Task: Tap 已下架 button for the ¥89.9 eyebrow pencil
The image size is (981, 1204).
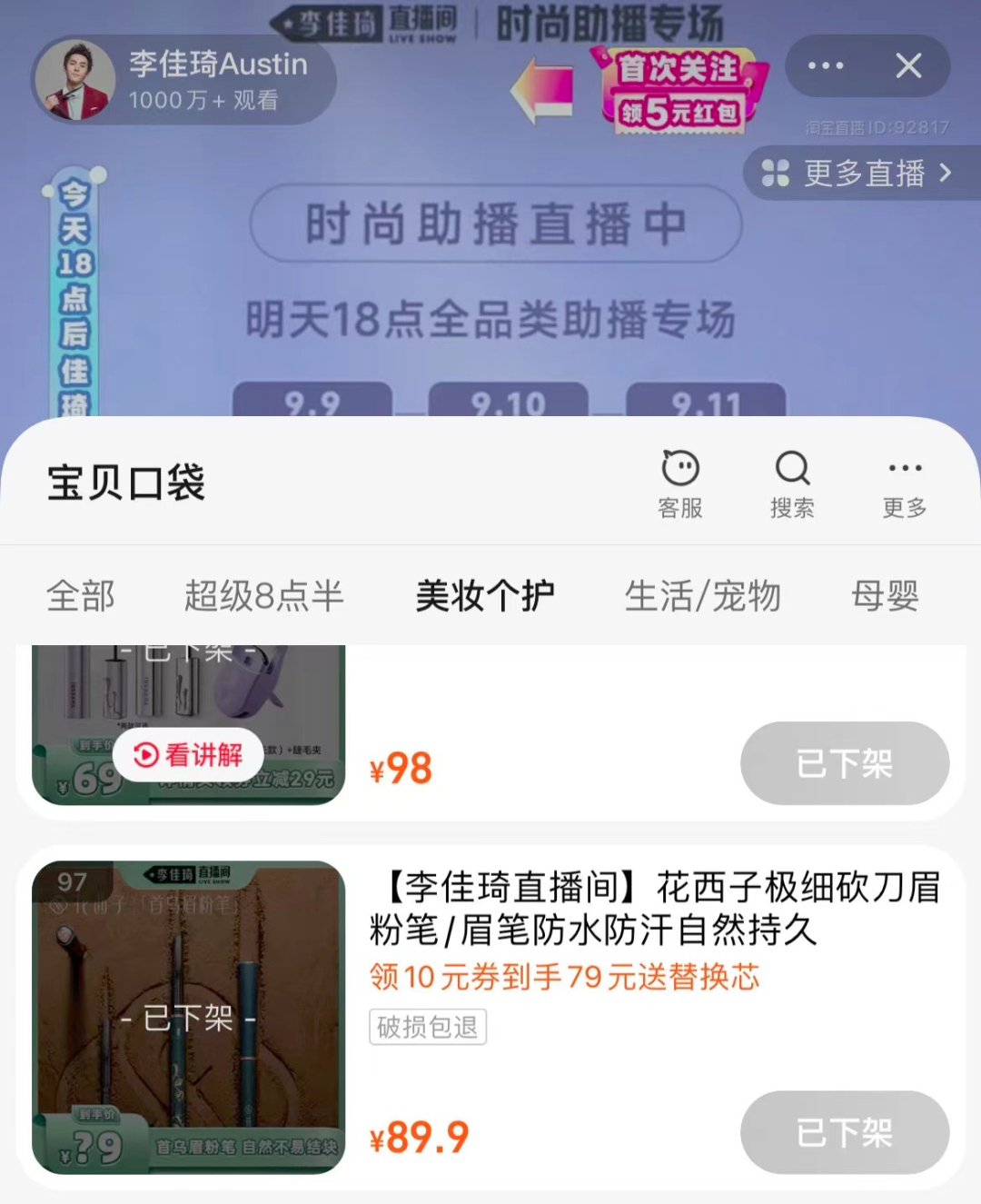Action: point(845,1132)
